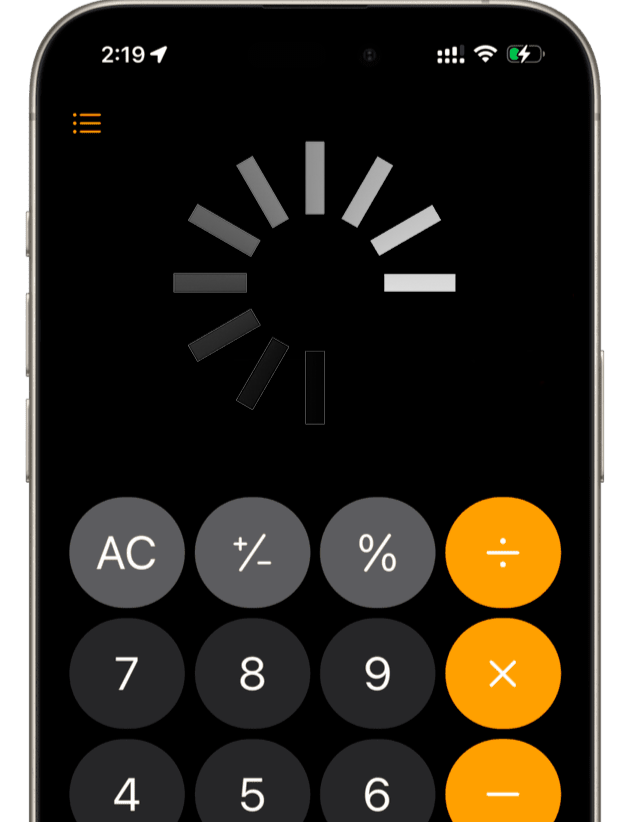Viewport: 623px width, 822px height.
Task: Select the divide operator
Action: (502, 553)
